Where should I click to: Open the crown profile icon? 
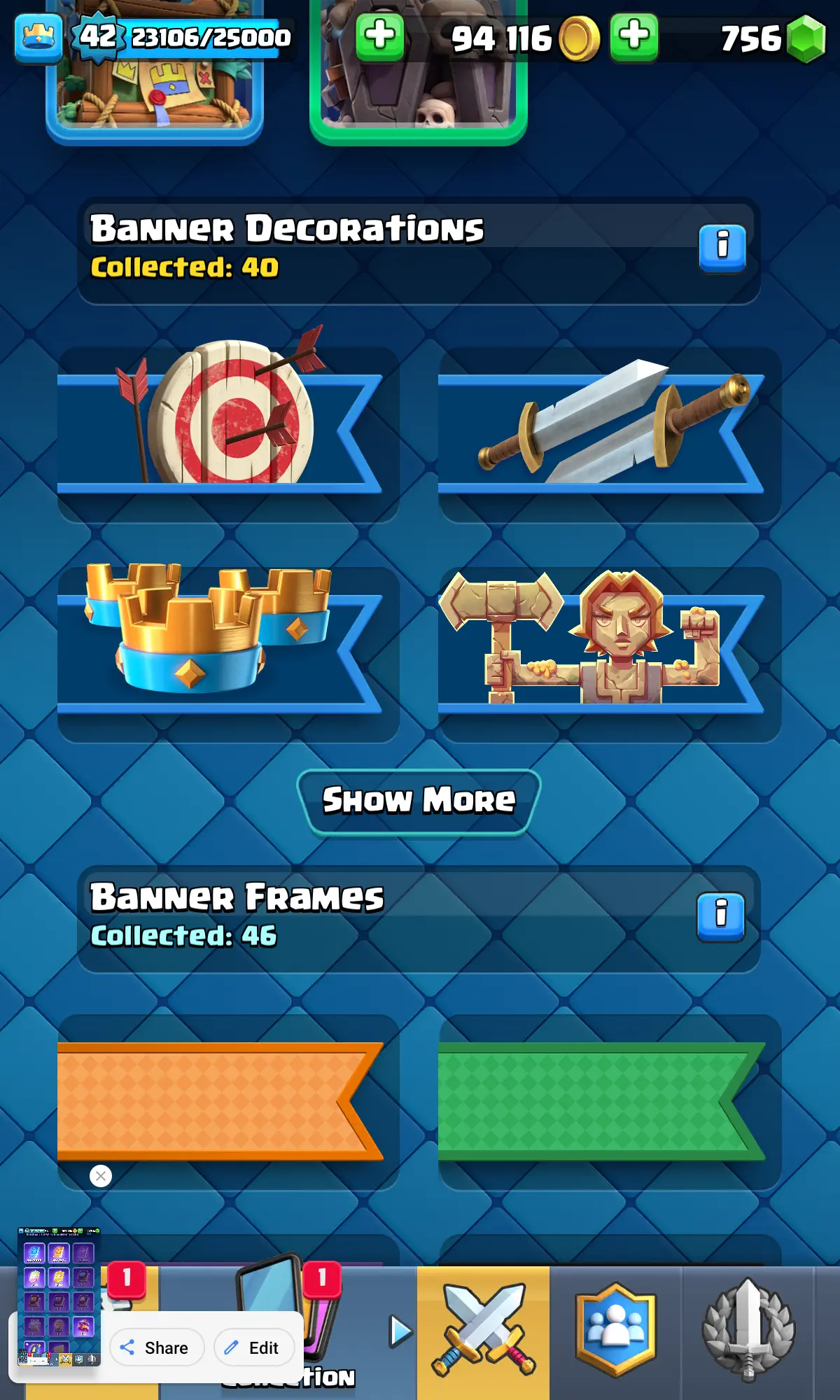coord(38,37)
